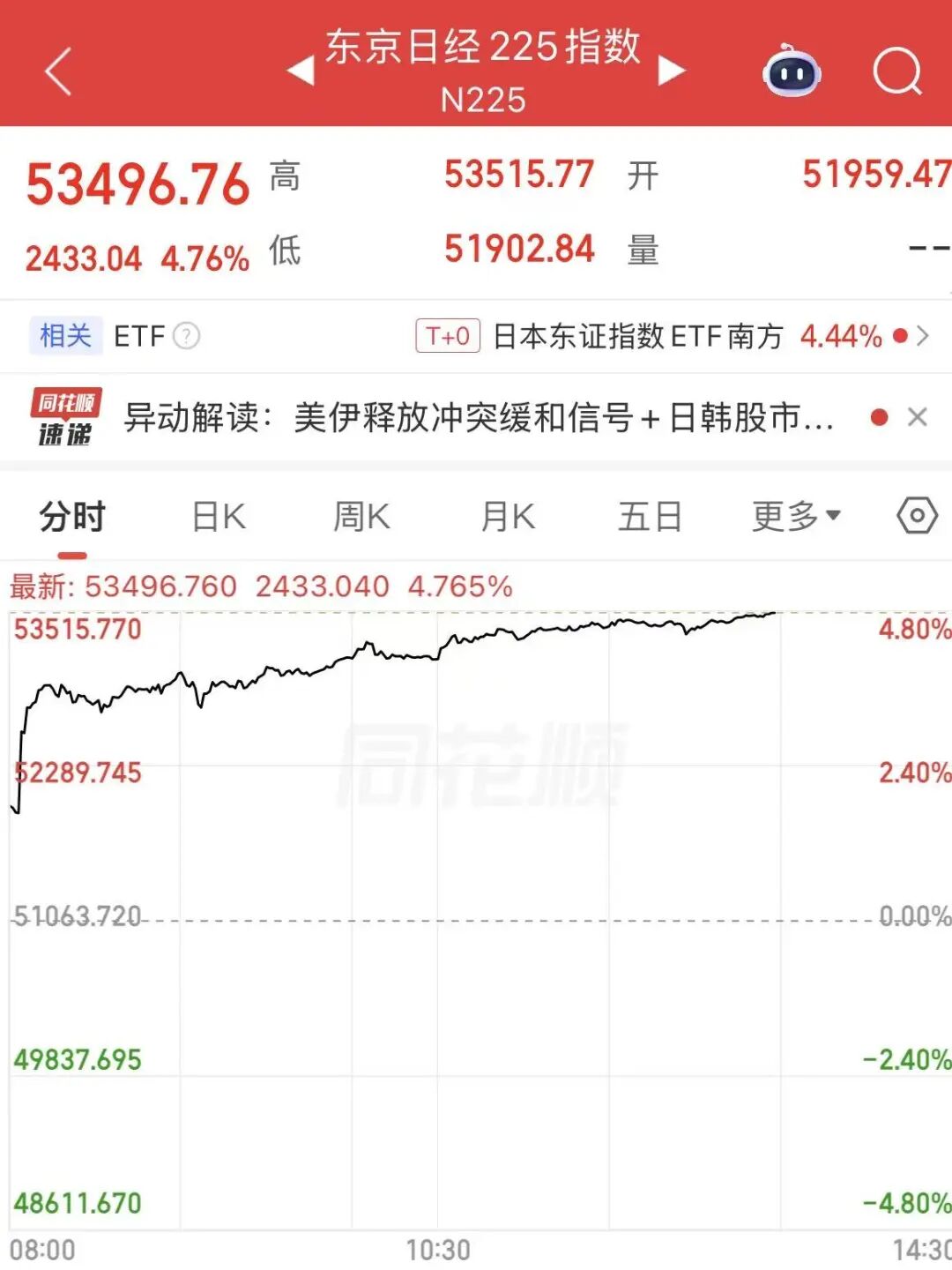Open the 日本东证指数ETF南方 detail chevron
The width and height of the screenshot is (952, 1270).
pyautogui.click(x=923, y=336)
